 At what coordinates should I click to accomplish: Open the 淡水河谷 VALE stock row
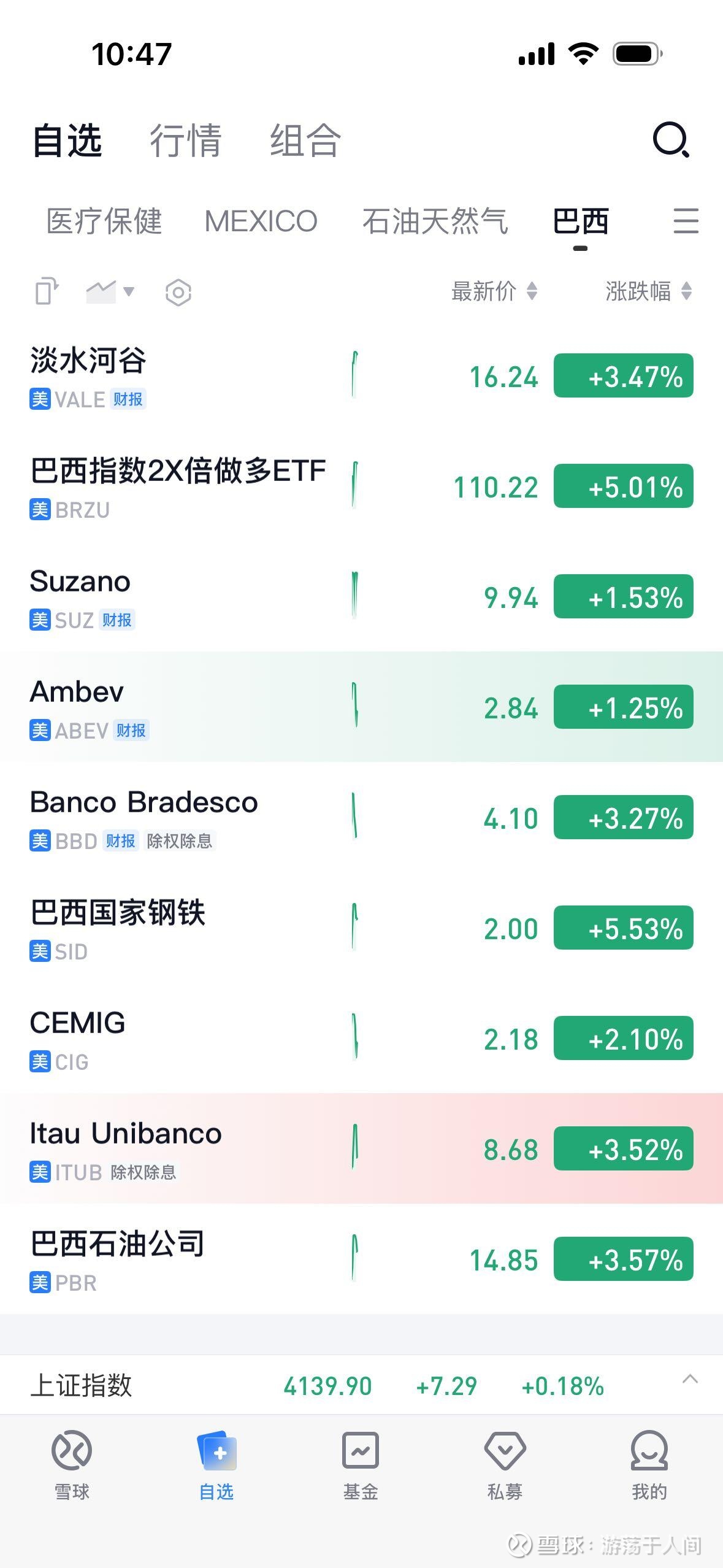(184, 376)
